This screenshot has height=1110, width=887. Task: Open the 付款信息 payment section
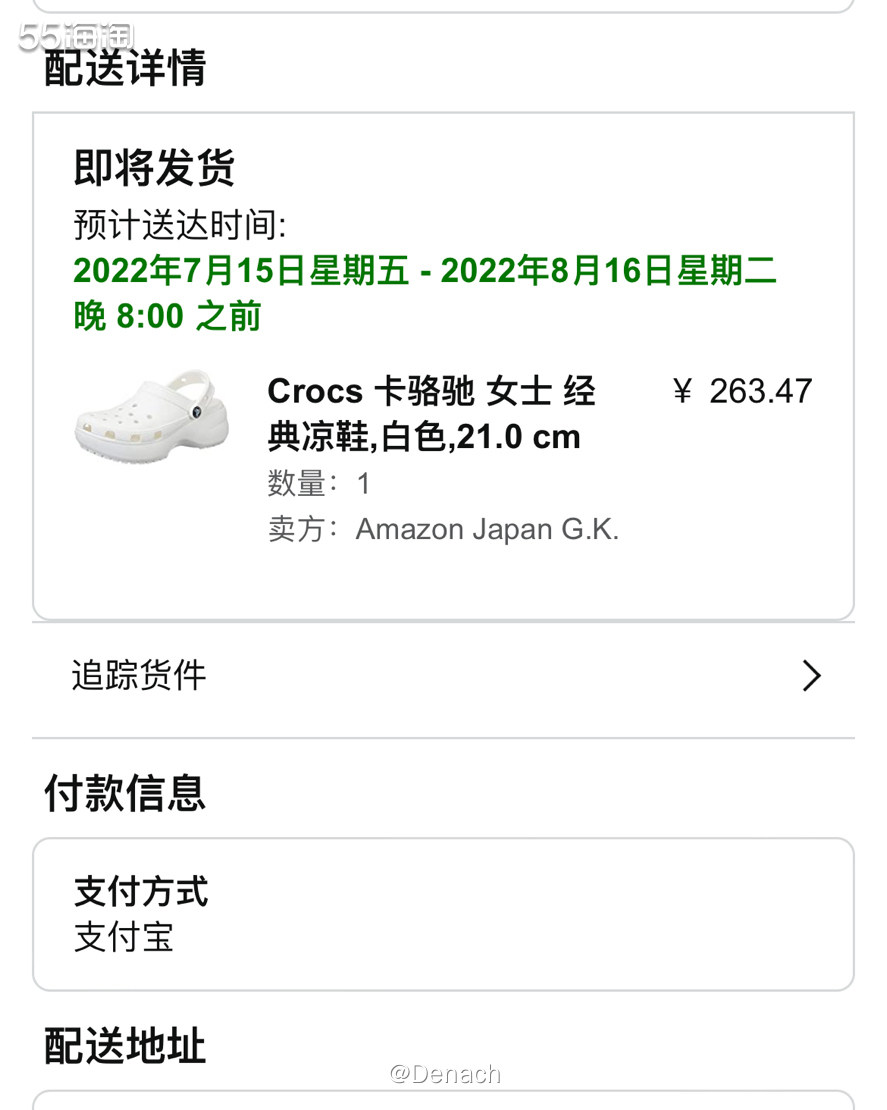coord(123,795)
